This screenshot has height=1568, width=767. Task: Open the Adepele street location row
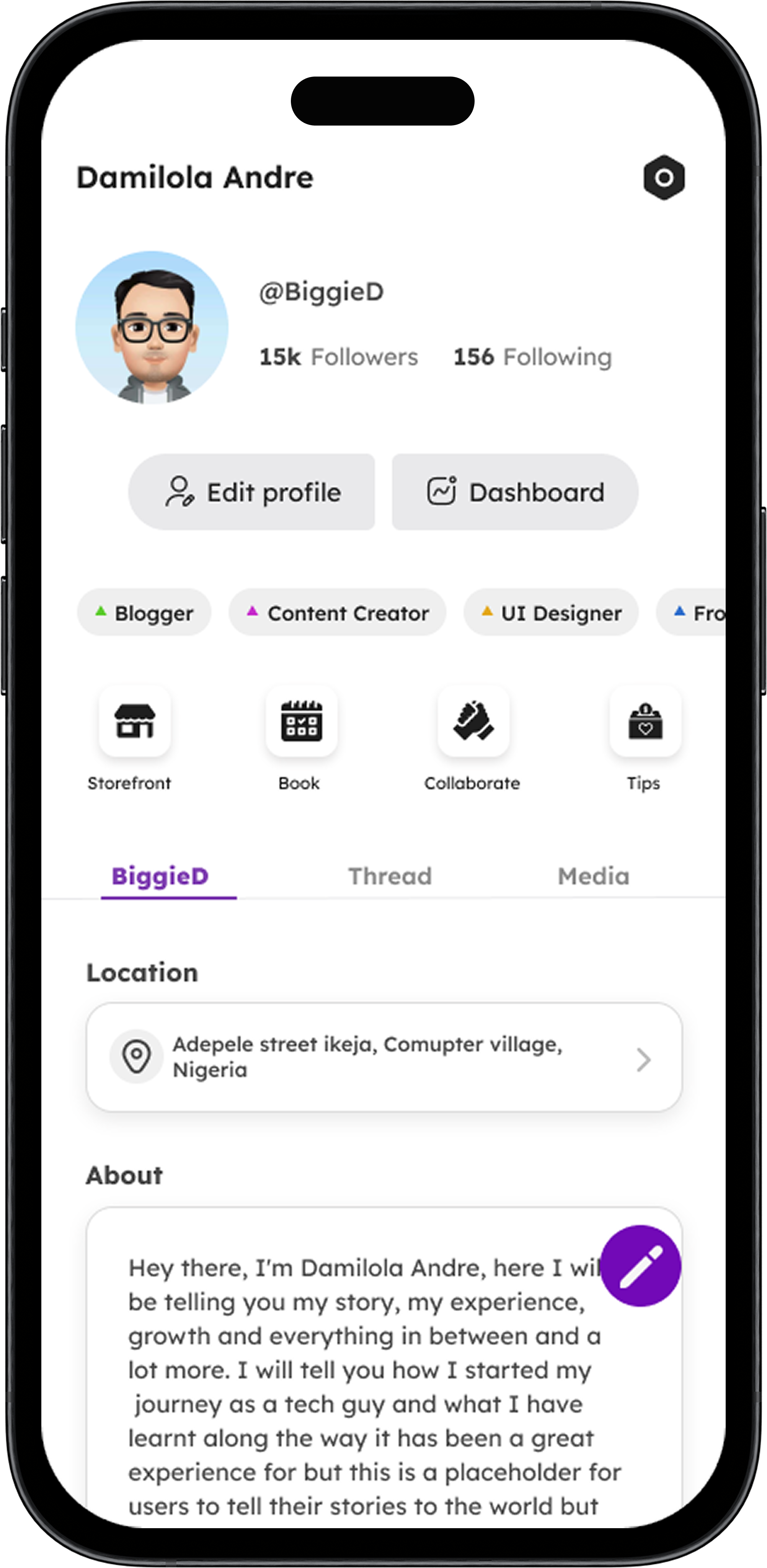click(x=383, y=1057)
